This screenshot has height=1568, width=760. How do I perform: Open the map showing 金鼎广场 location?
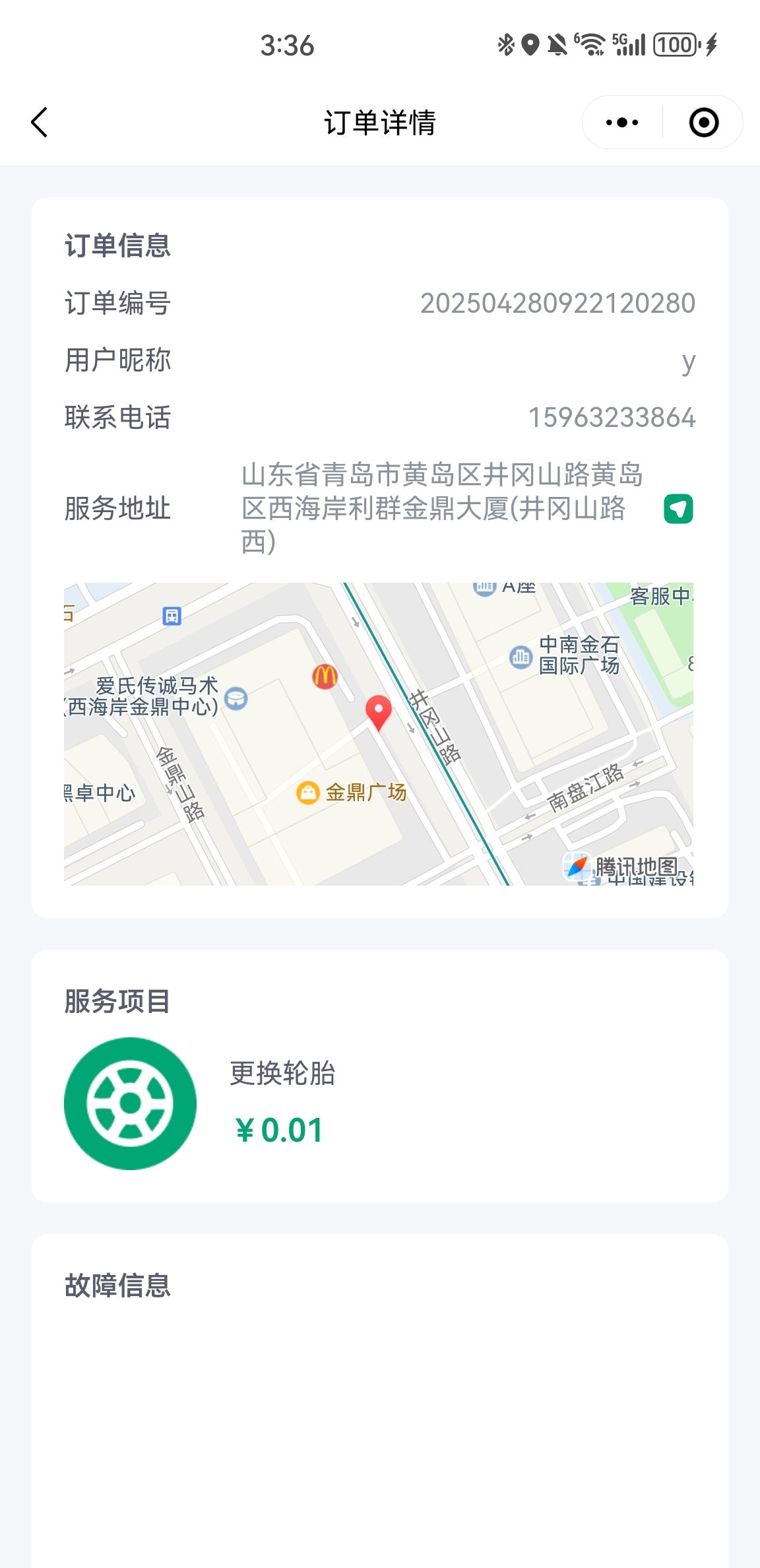(x=379, y=734)
